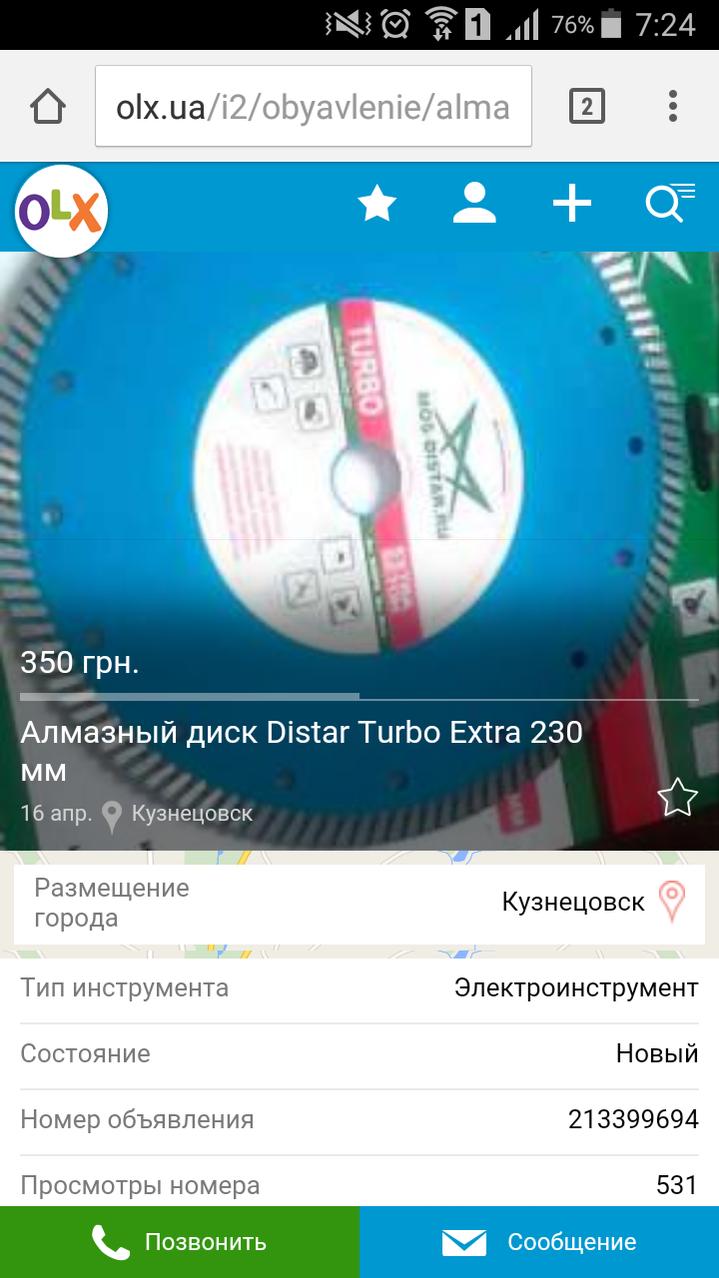The width and height of the screenshot is (719, 1278).
Task: Add a new listing with plus icon
Action: point(572,204)
